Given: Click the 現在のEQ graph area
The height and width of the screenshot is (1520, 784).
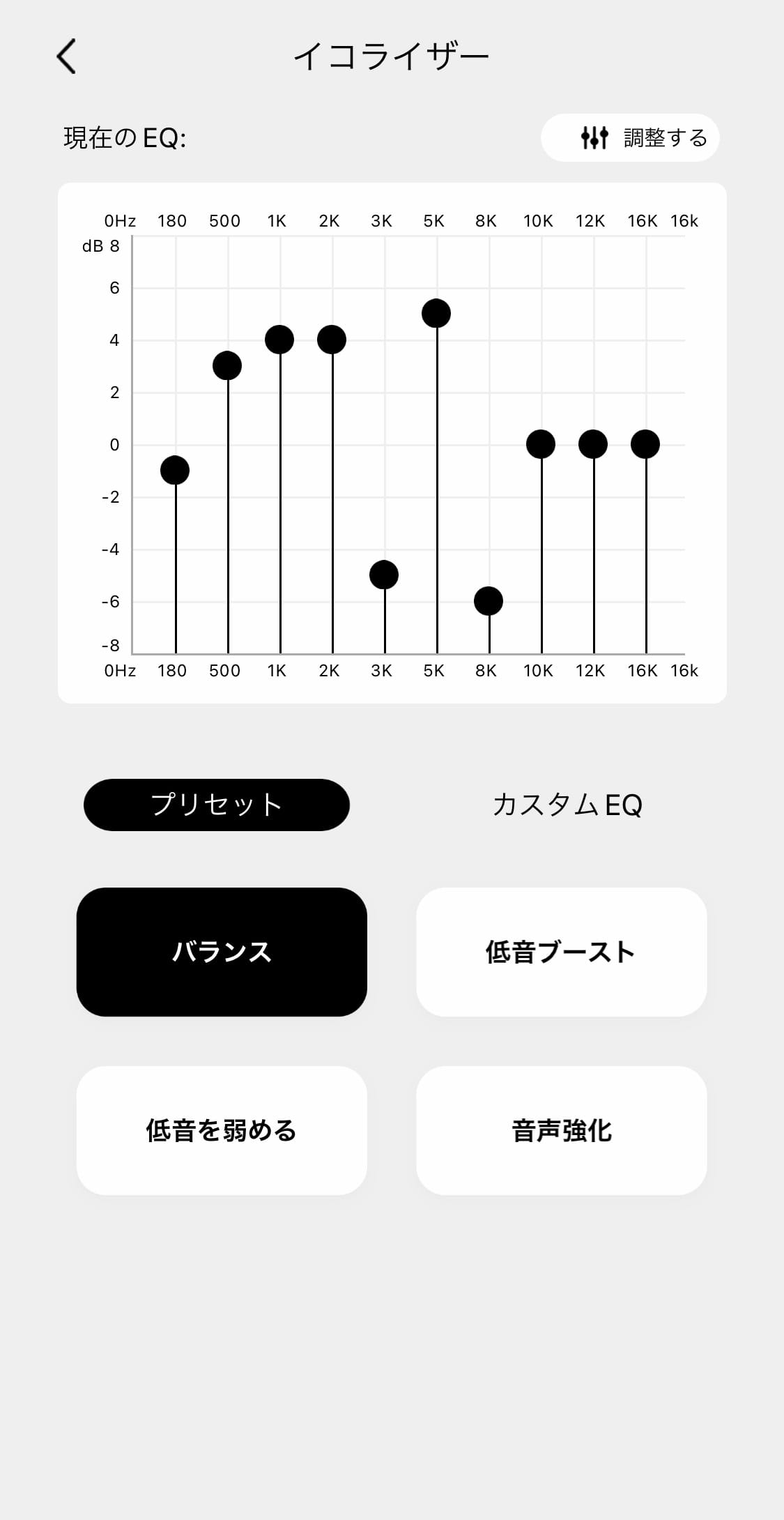Looking at the screenshot, I should click(392, 439).
